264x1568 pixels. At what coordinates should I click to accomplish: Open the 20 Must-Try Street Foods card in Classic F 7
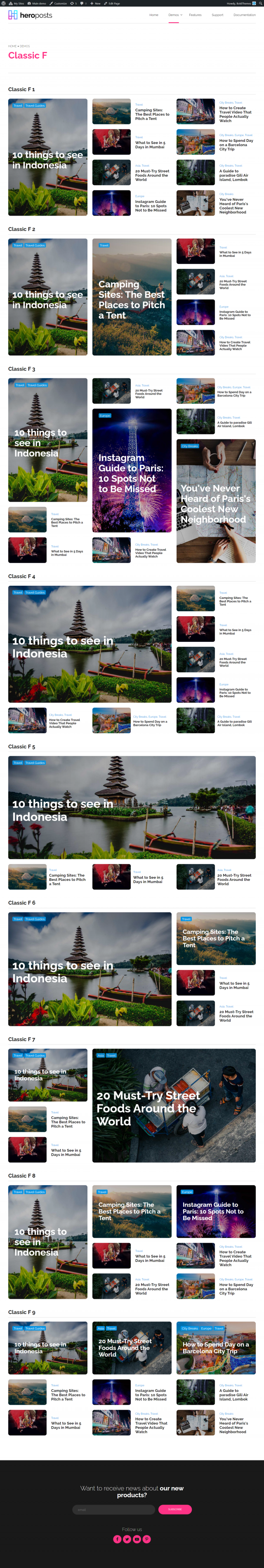click(174, 1105)
